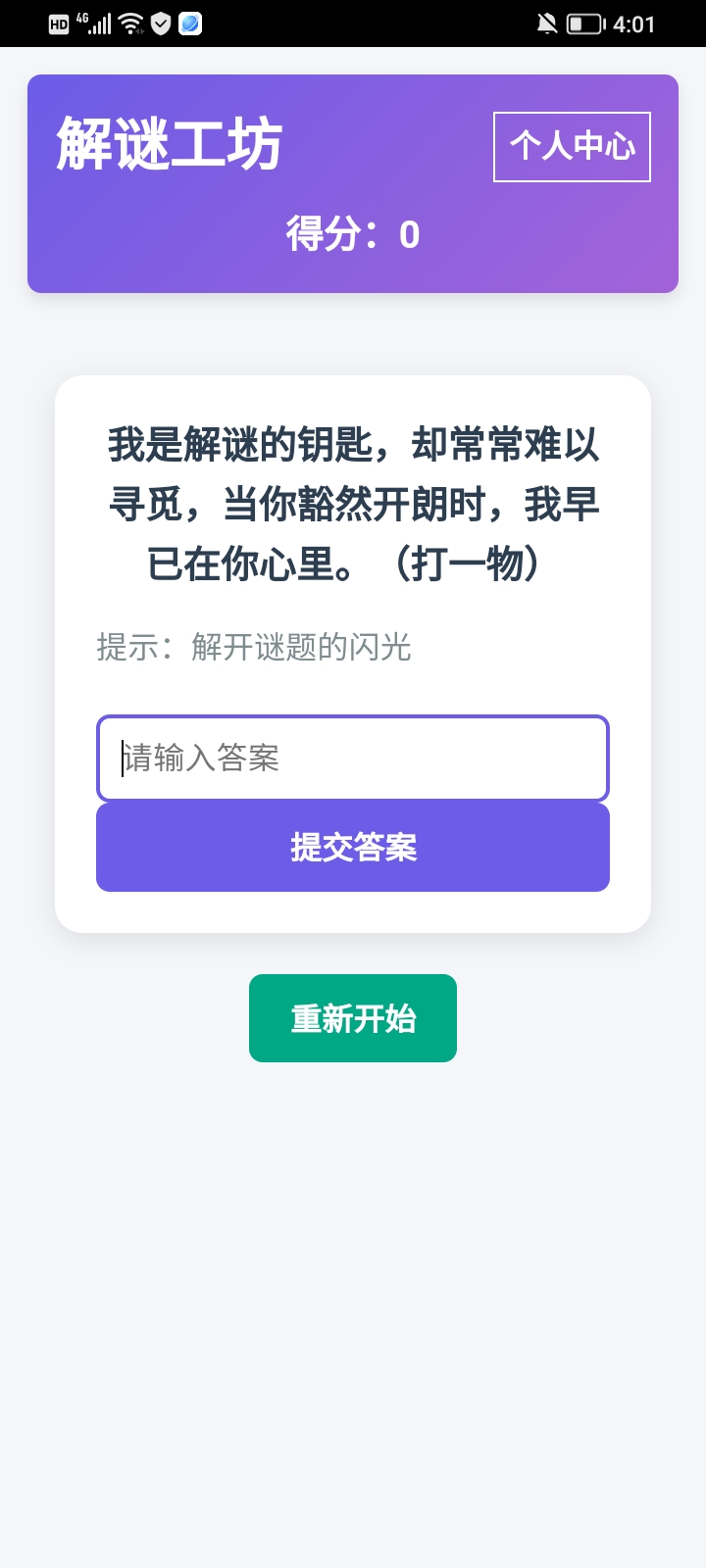Viewport: 706px width, 1568px height.
Task: Open the 个人中心 personal center
Action: (x=572, y=147)
